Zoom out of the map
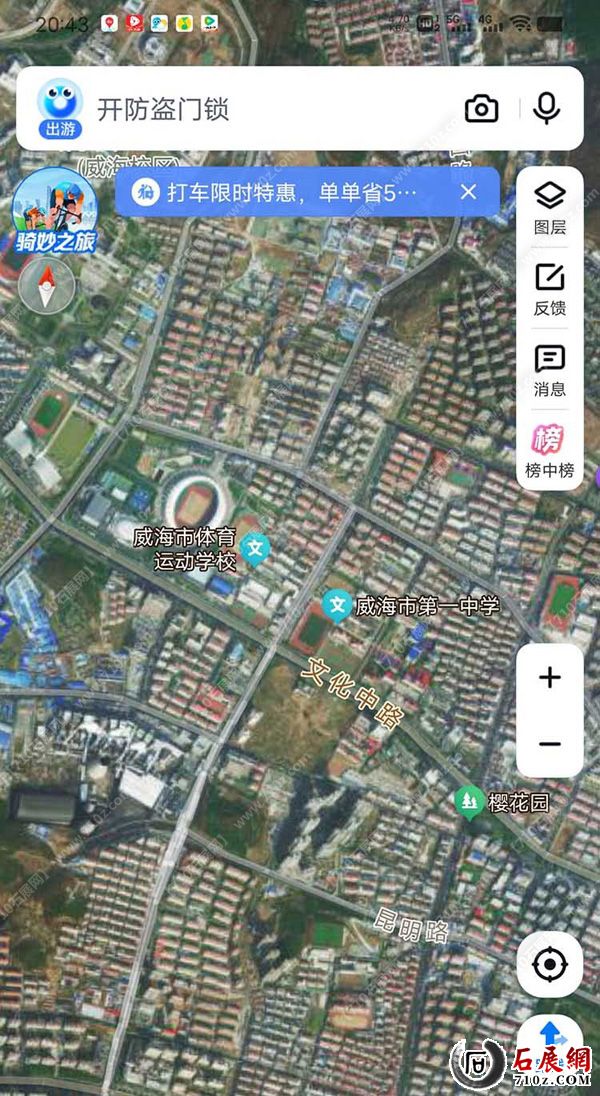Screen dimensions: 600x1096 coord(549,744)
